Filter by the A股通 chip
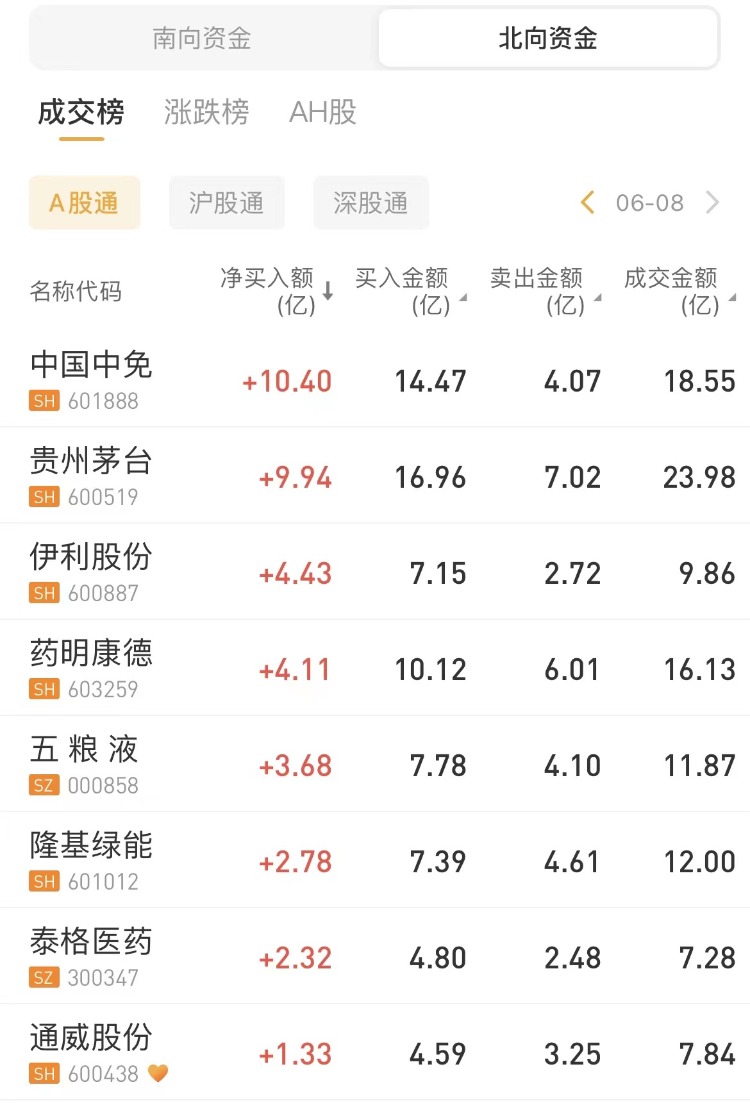 click(84, 203)
